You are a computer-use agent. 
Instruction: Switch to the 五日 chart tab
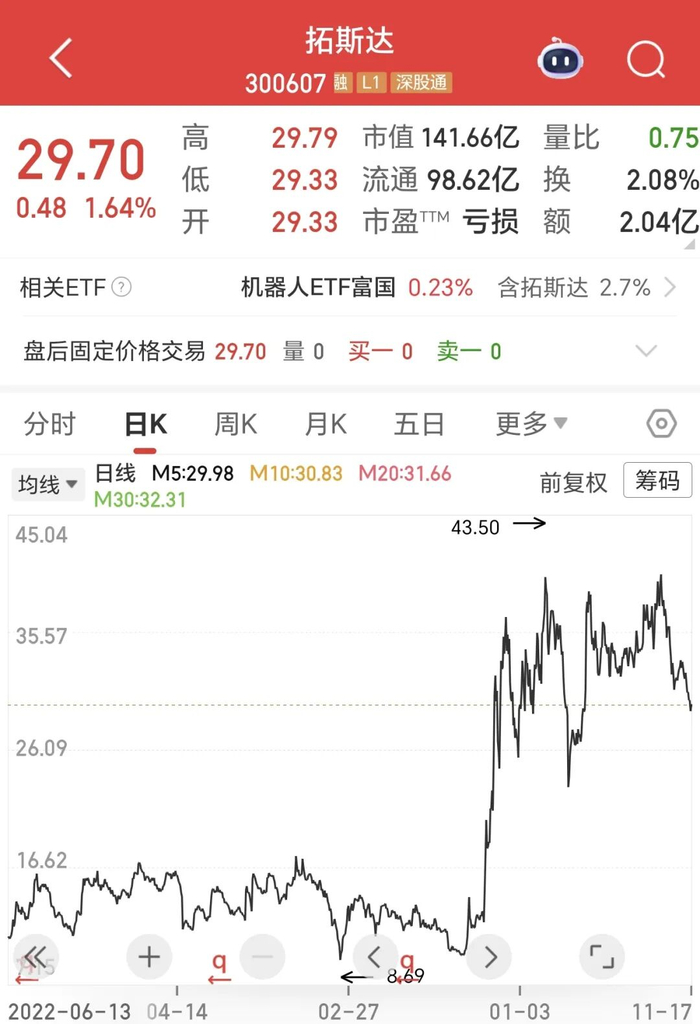(419, 424)
